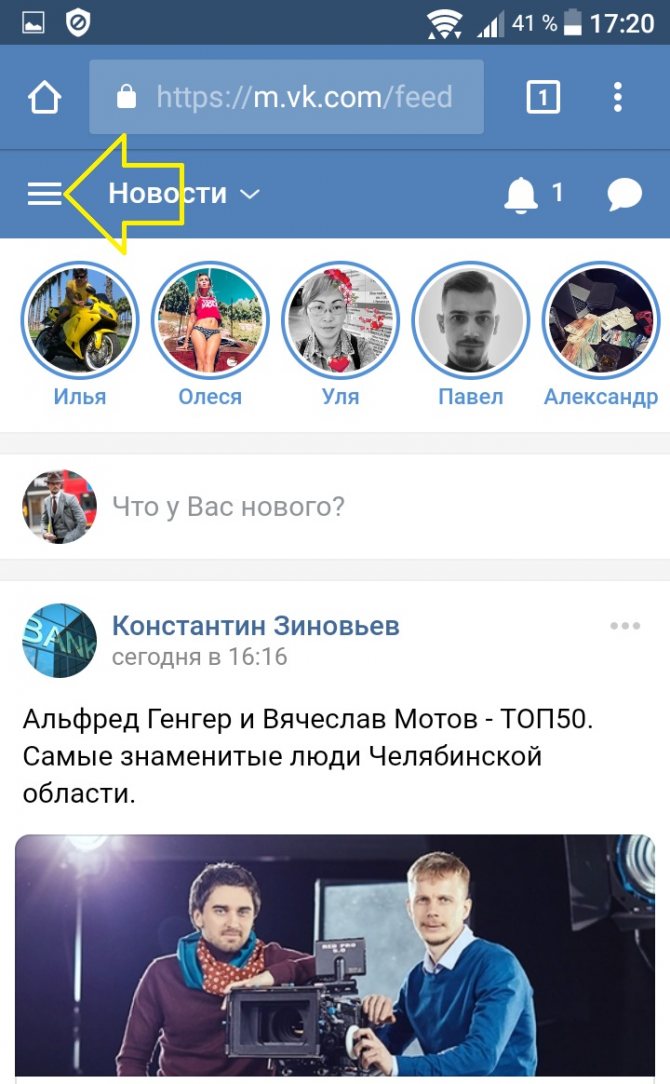Open Константин Зиновьев's BANK avatar
The height and width of the screenshot is (1084, 670).
point(59,640)
